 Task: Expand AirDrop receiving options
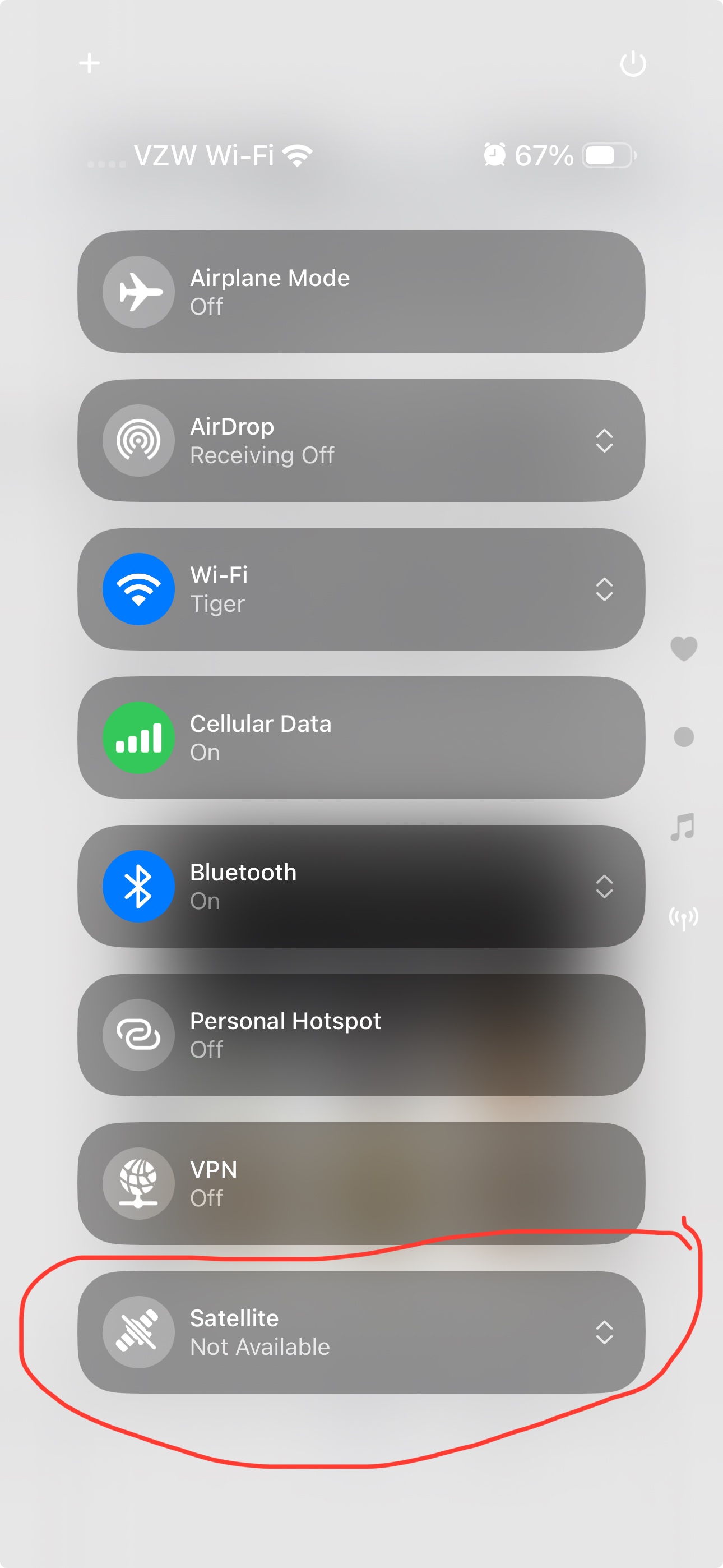pyautogui.click(x=604, y=441)
